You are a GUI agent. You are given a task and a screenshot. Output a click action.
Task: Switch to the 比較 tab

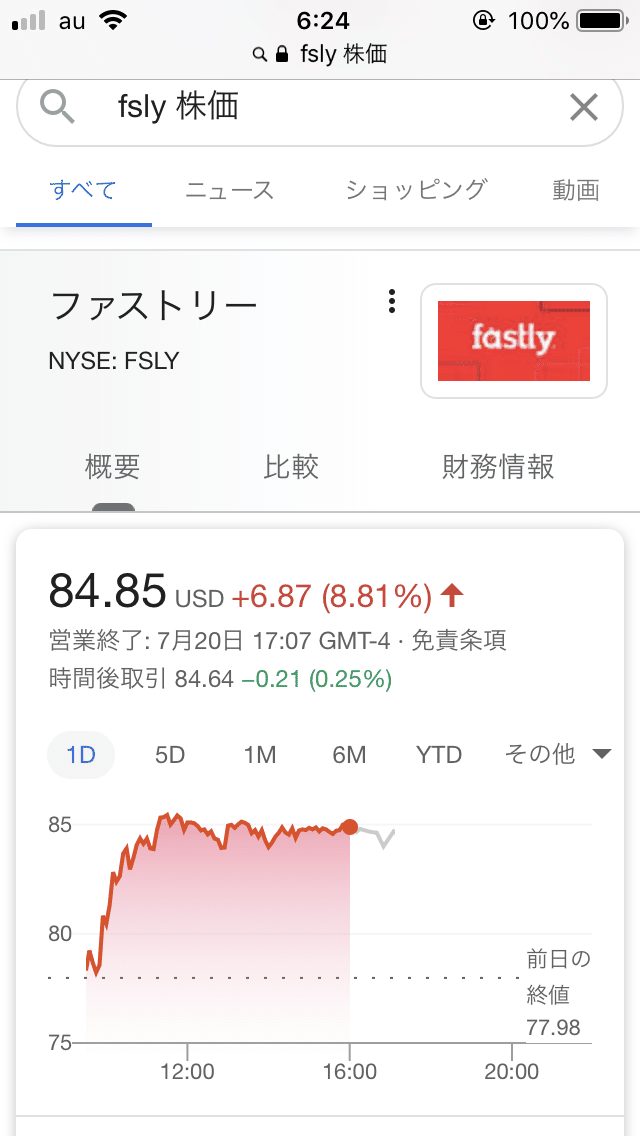pyautogui.click(x=291, y=467)
